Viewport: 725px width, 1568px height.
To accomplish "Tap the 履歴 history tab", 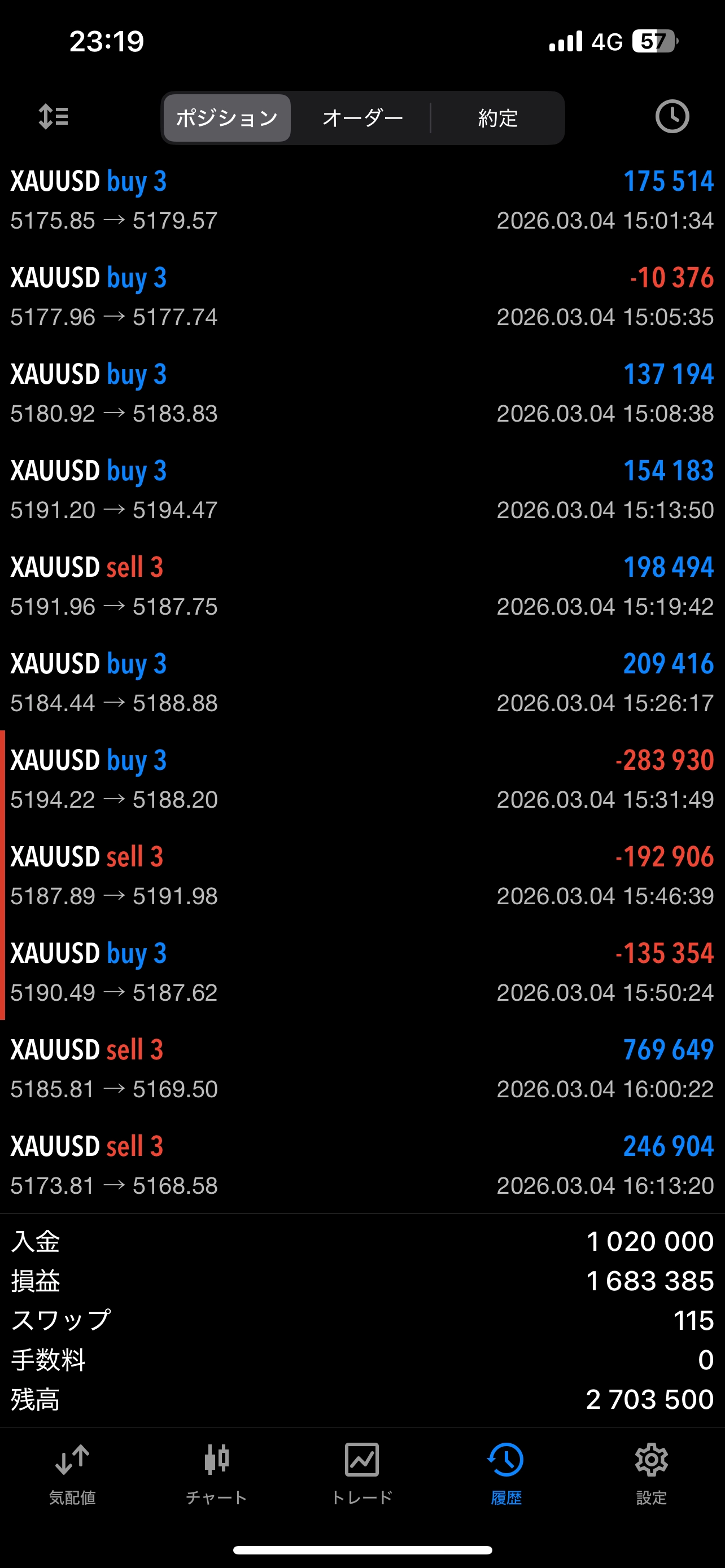I will click(x=506, y=1473).
